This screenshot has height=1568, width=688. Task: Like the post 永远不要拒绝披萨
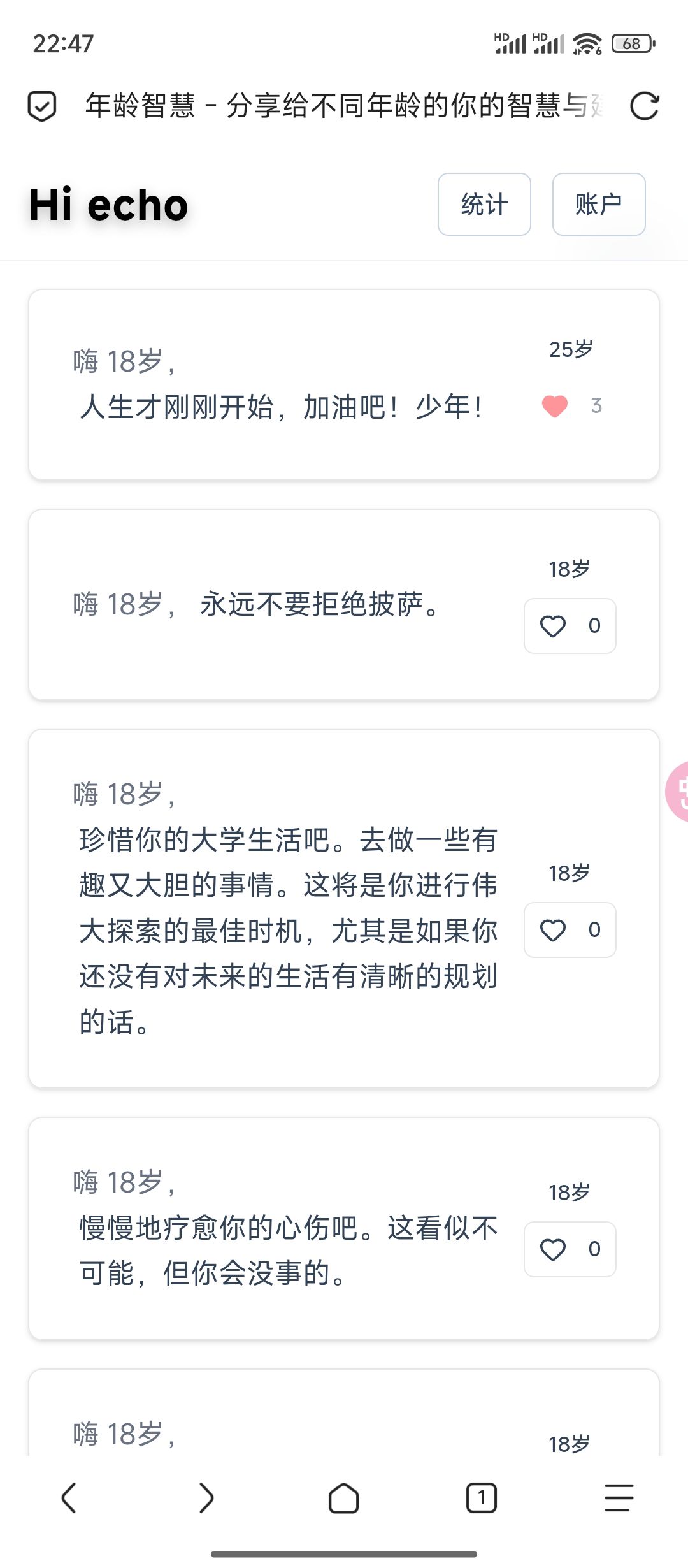[x=570, y=626]
